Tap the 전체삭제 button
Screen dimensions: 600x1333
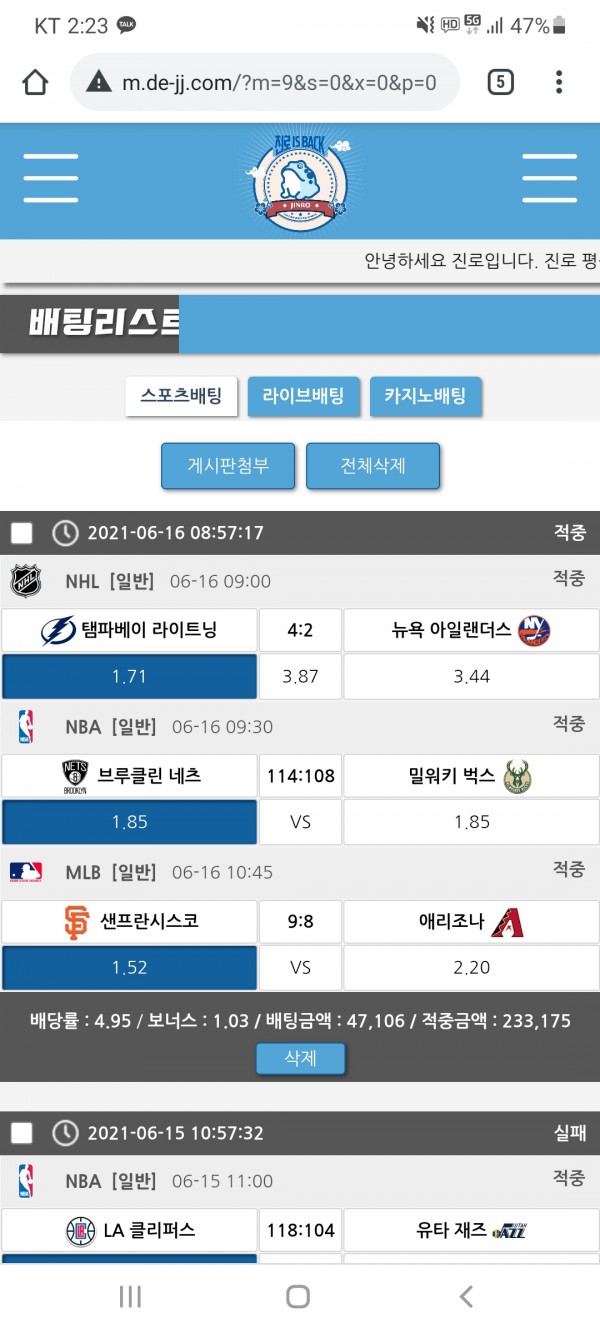[373, 466]
